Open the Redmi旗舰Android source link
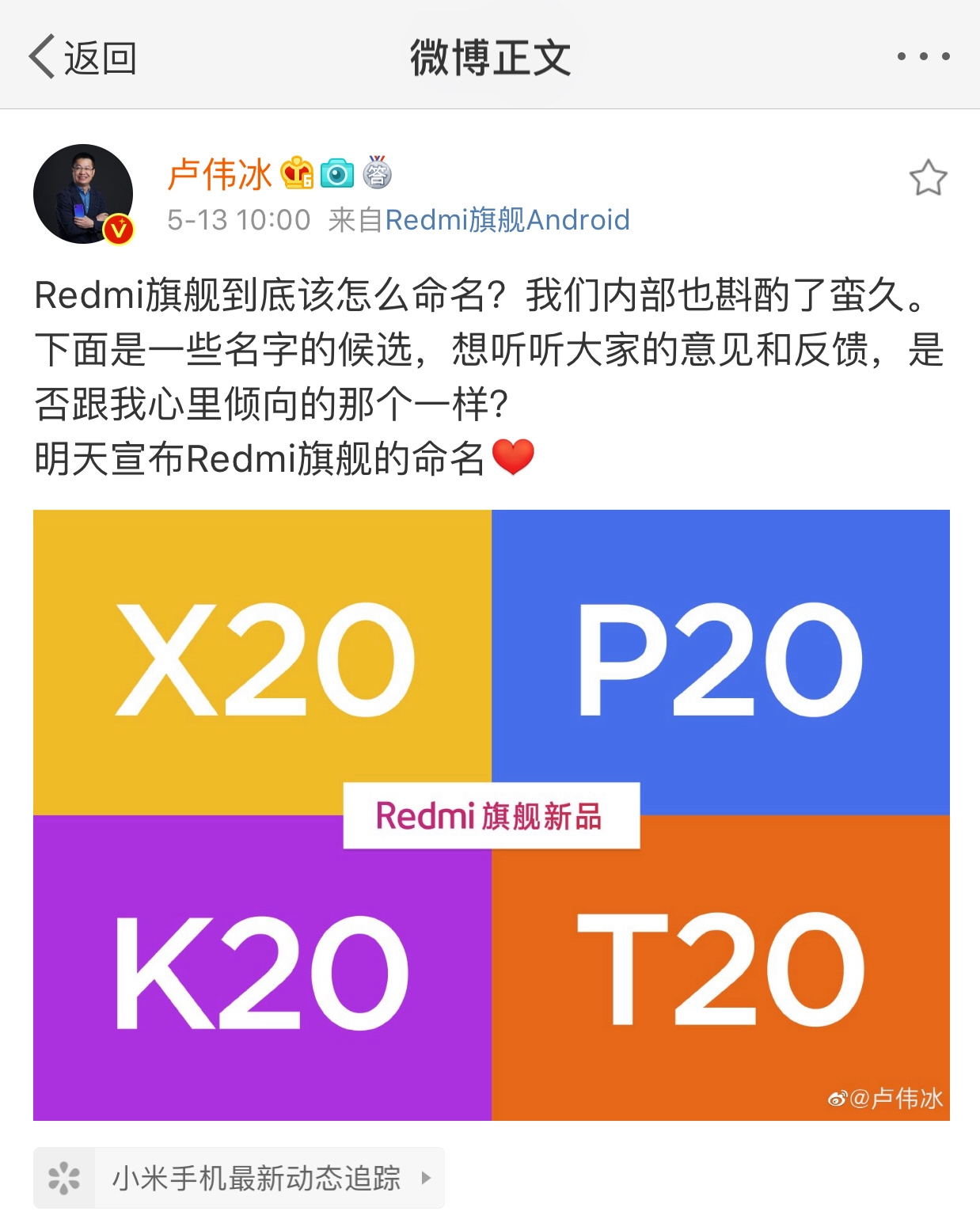Screen dimensions: 980x1219 click(507, 220)
